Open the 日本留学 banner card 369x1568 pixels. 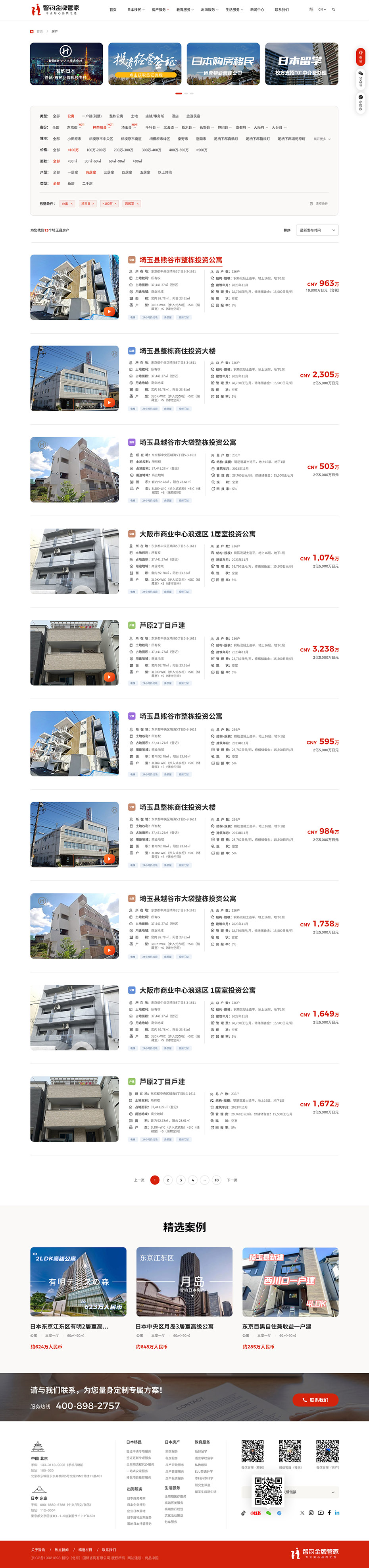[302, 63]
